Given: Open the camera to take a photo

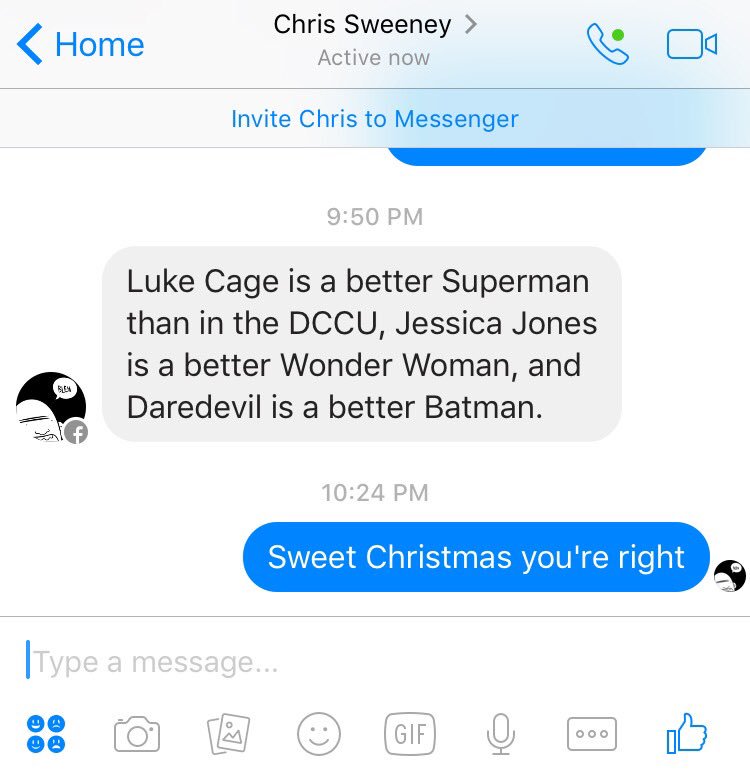Looking at the screenshot, I should (x=136, y=734).
